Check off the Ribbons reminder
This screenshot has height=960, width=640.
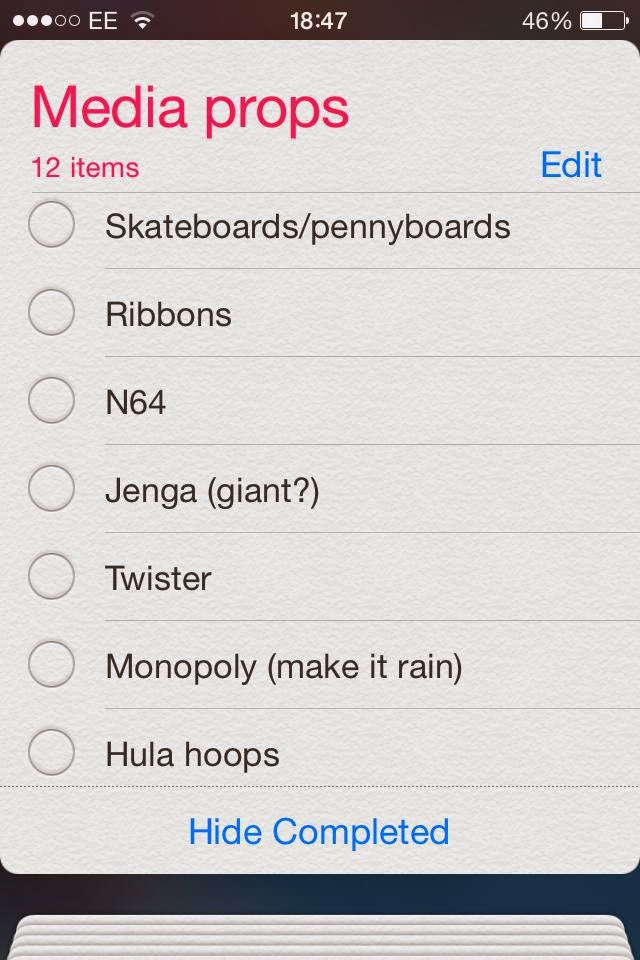tap(51, 312)
